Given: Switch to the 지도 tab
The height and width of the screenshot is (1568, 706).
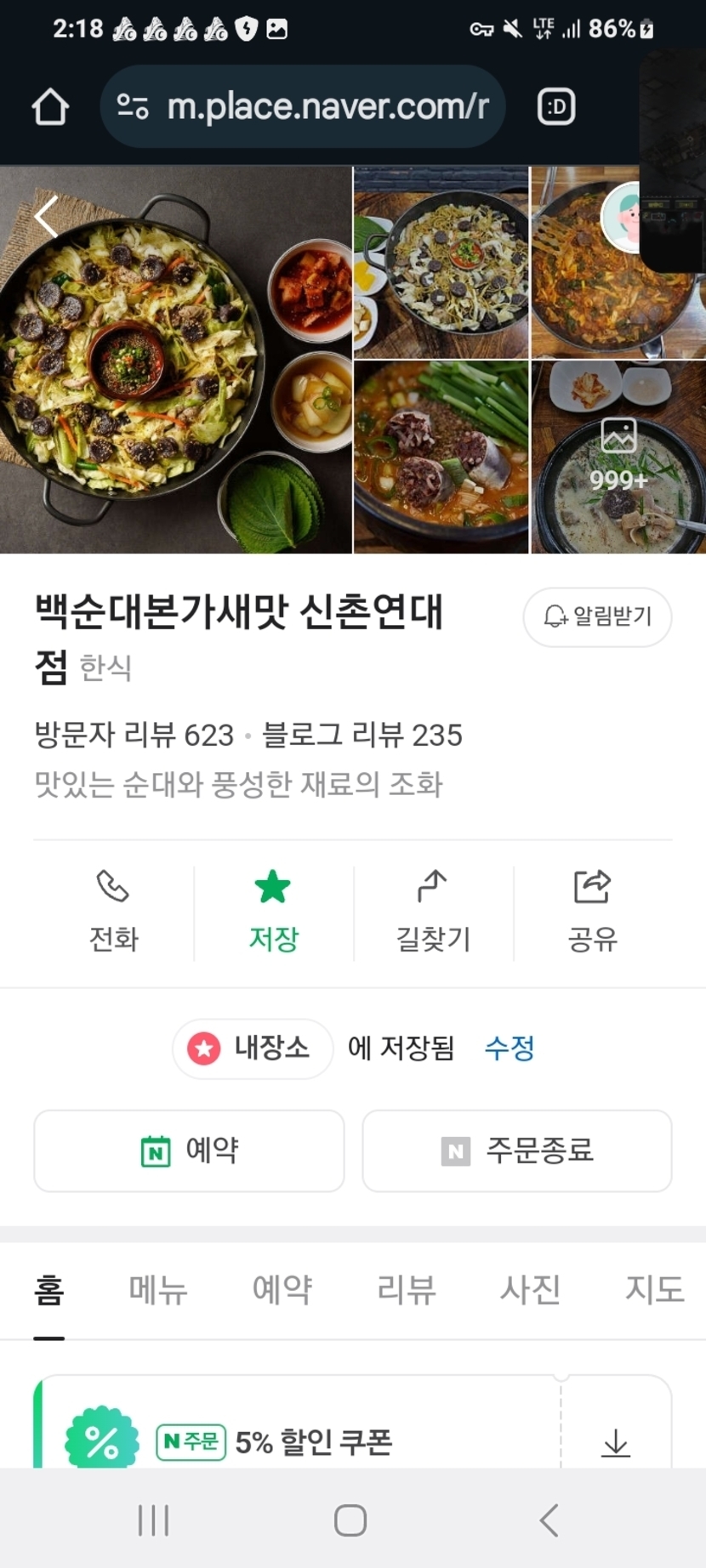Looking at the screenshot, I should click(654, 1290).
